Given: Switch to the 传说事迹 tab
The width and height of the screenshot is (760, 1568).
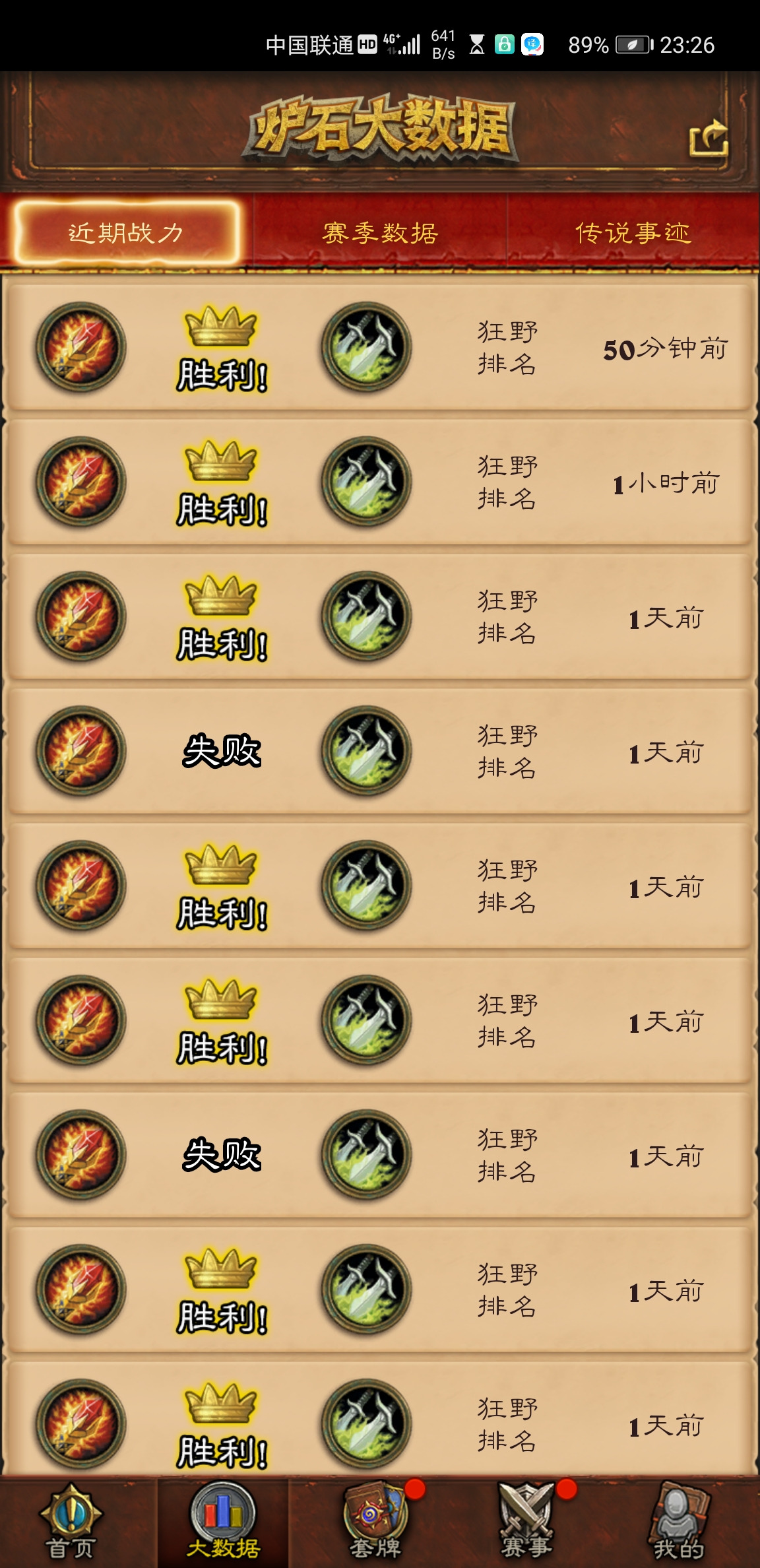Looking at the screenshot, I should 632,233.
